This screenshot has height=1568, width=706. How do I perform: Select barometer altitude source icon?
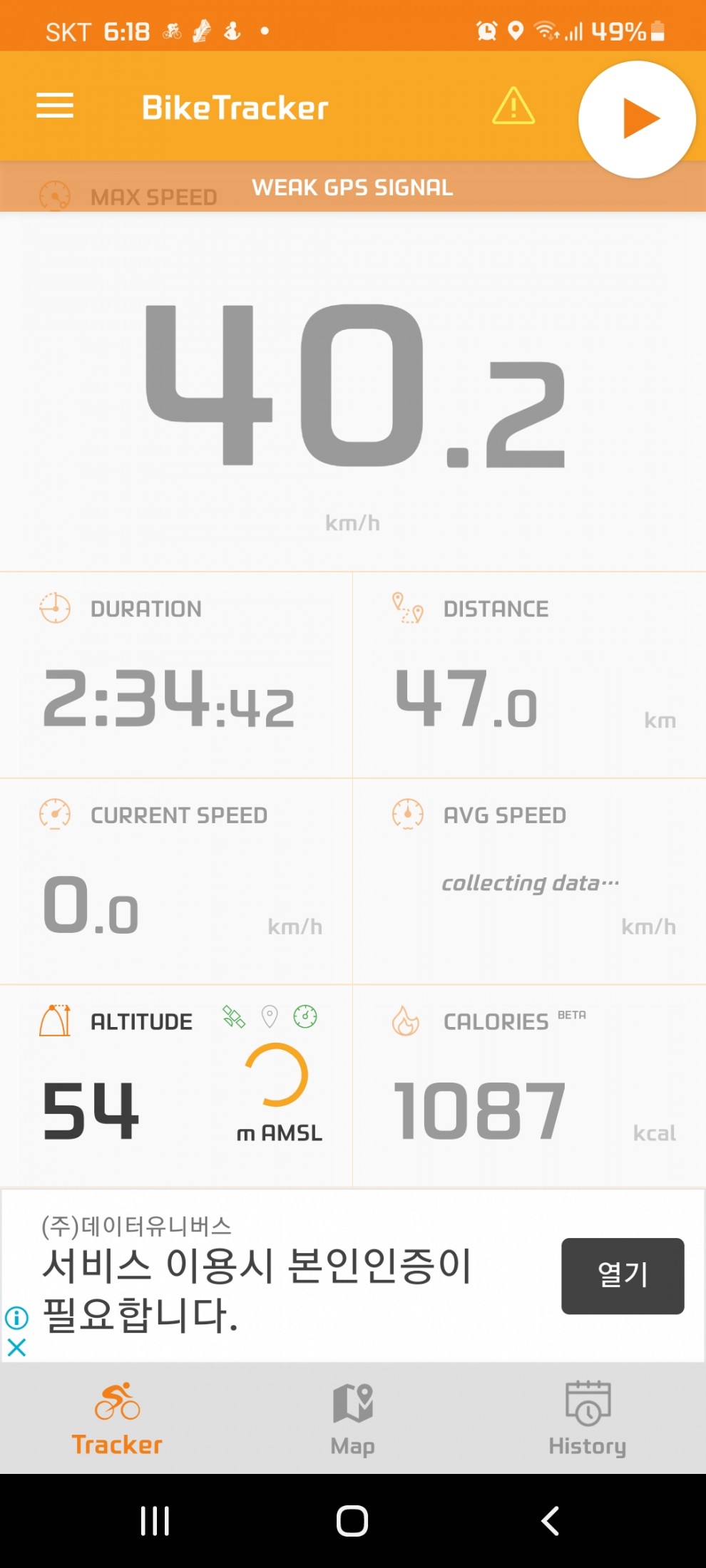click(x=305, y=1017)
